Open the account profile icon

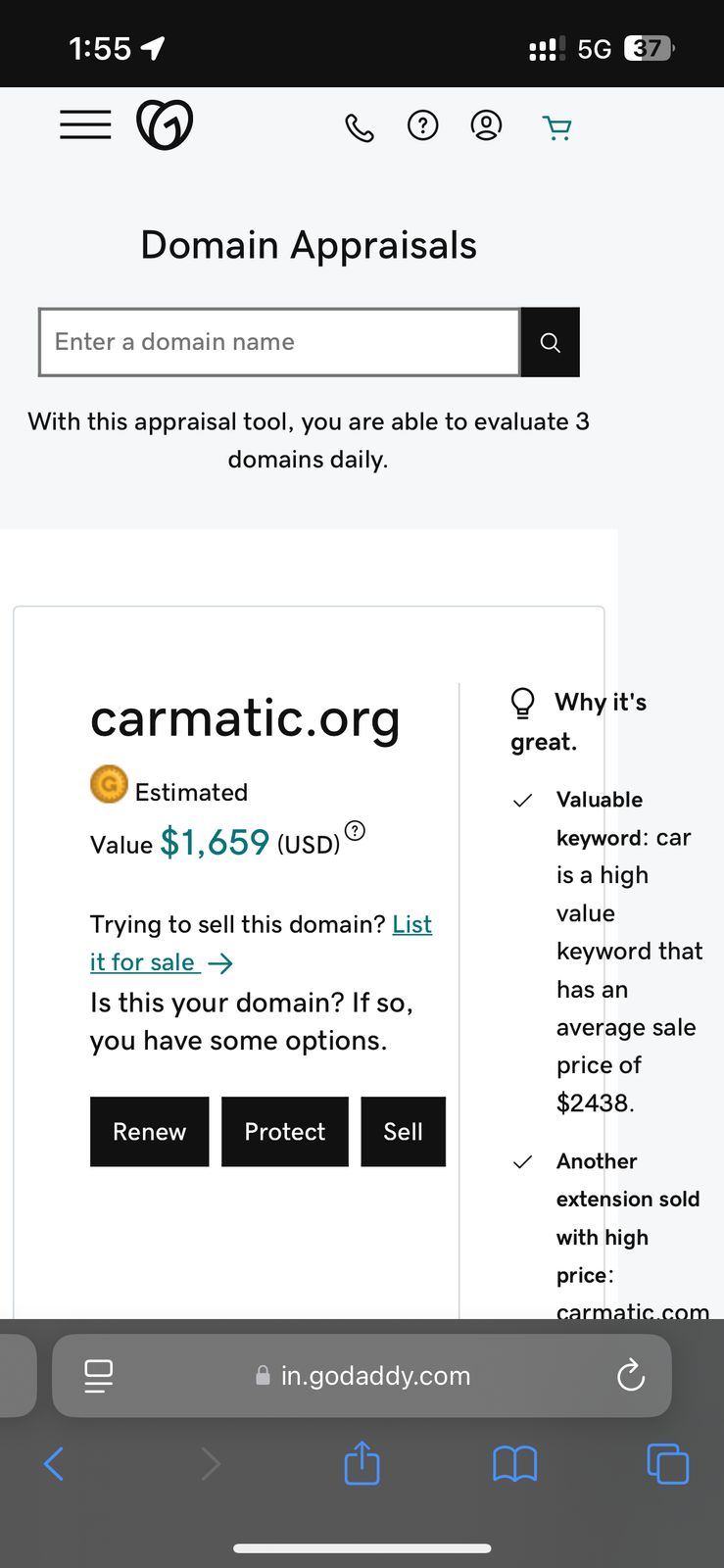coord(486,125)
